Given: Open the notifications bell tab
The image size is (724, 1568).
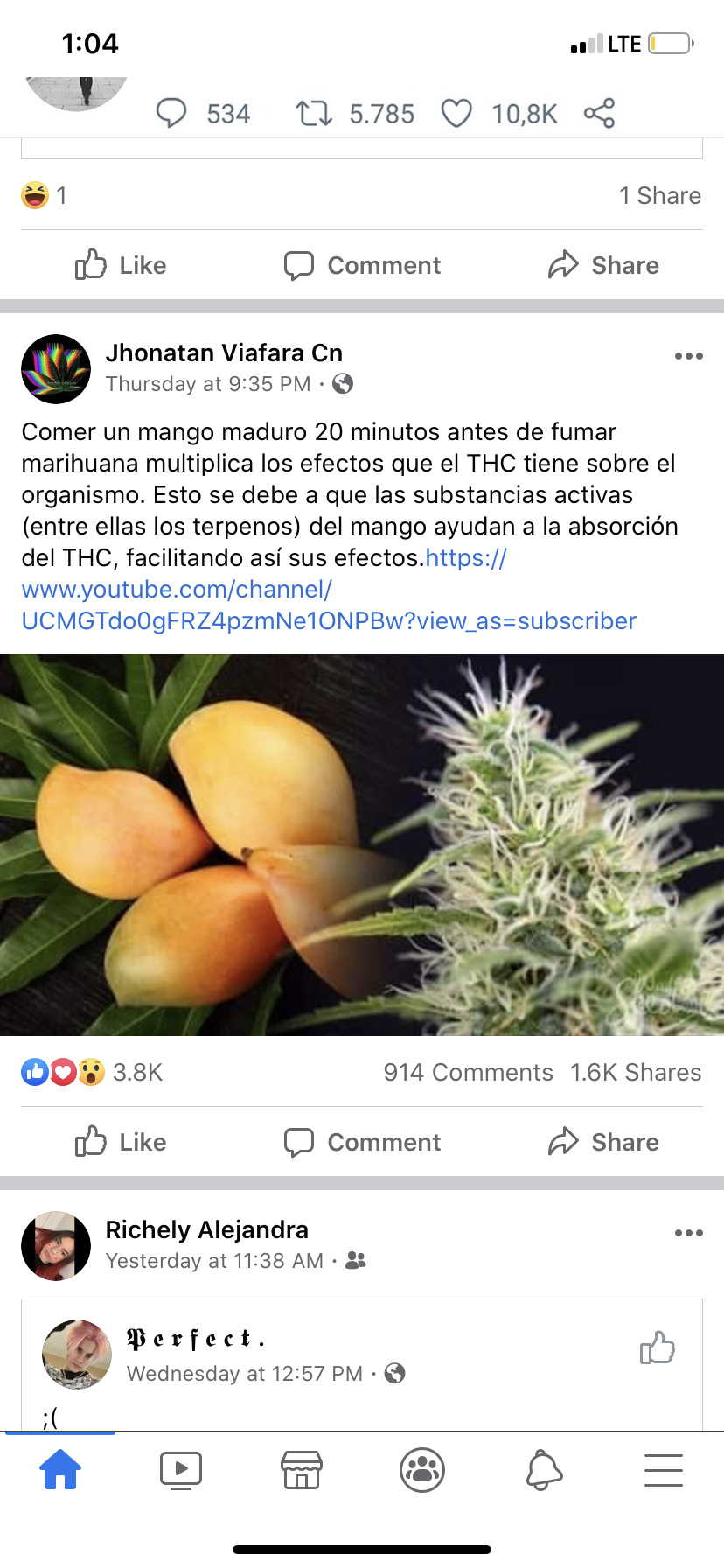Looking at the screenshot, I should click(543, 1470).
